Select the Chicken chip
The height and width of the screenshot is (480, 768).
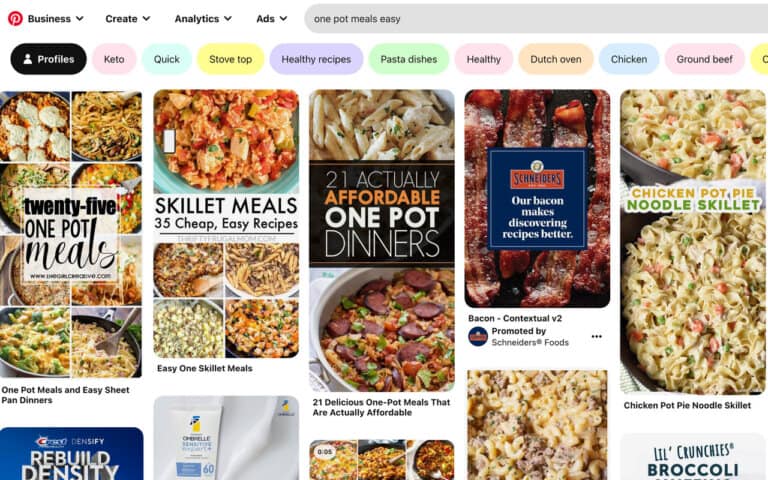628,59
